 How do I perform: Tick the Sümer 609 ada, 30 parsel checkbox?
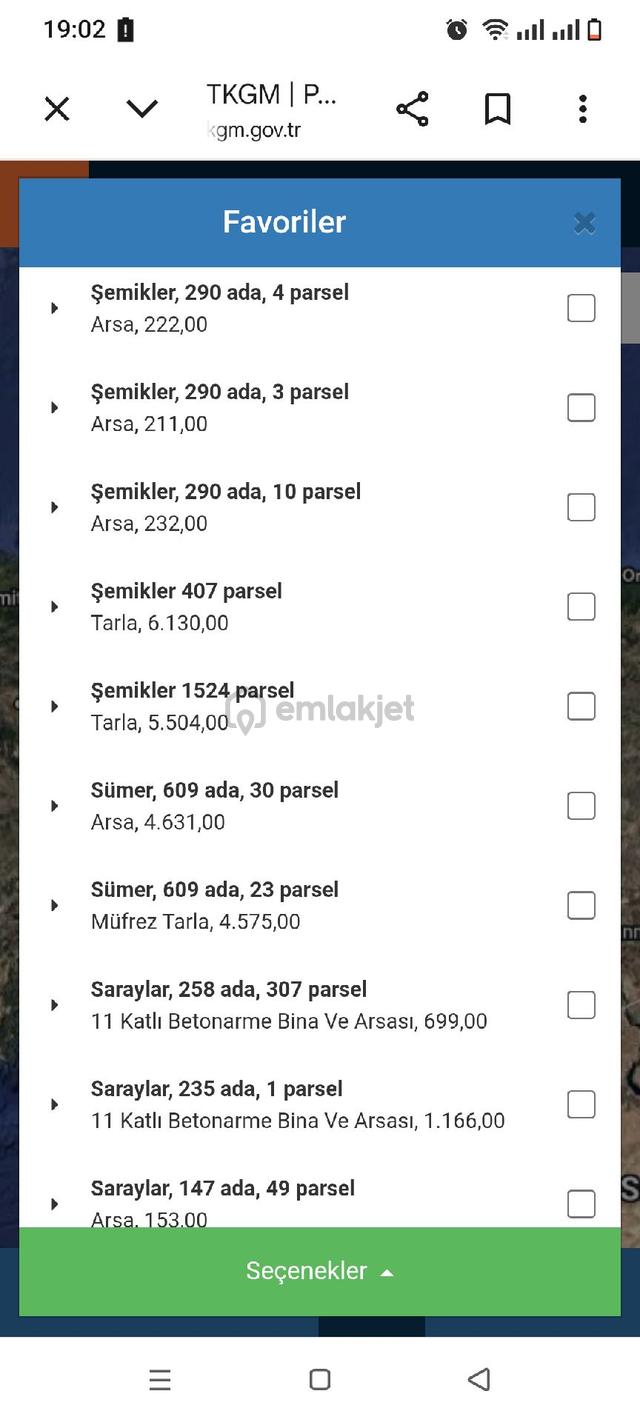click(x=581, y=806)
